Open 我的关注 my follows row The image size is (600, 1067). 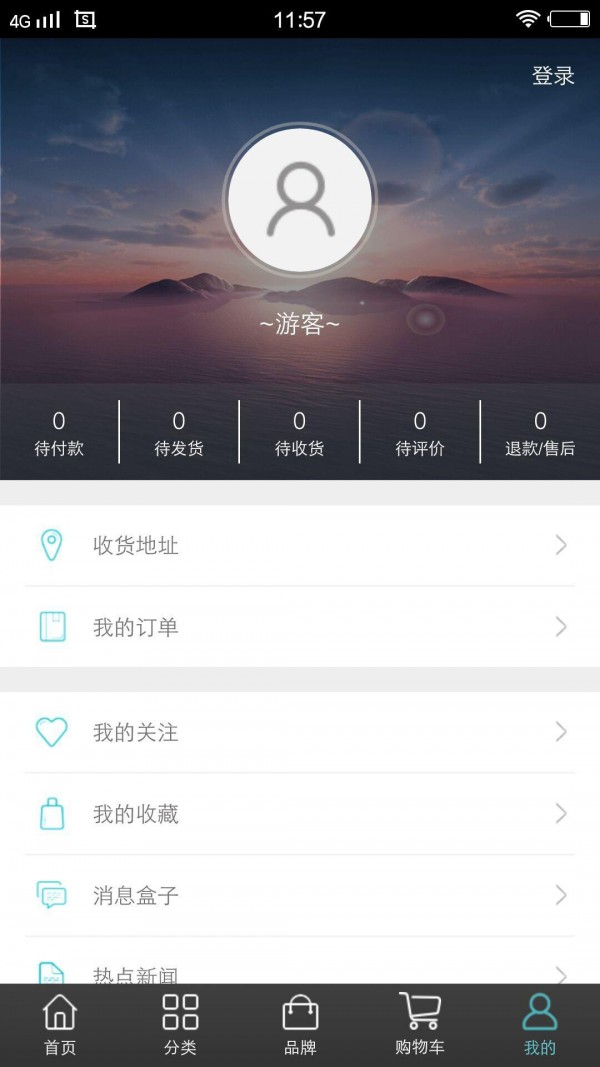point(300,732)
